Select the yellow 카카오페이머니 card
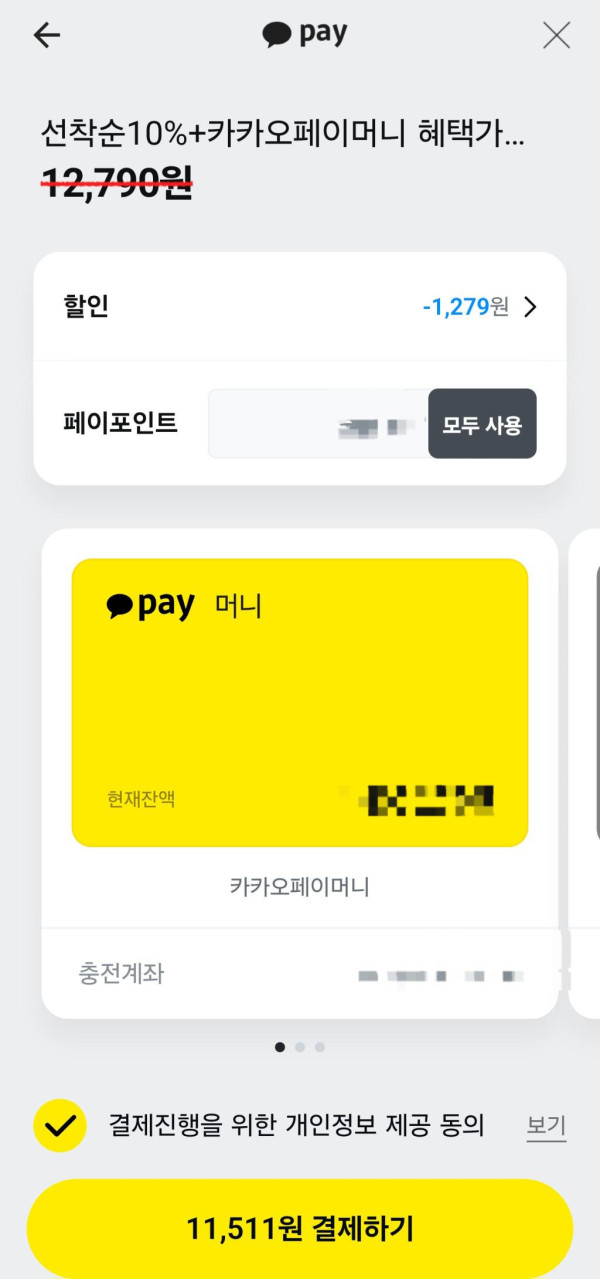 pos(300,702)
